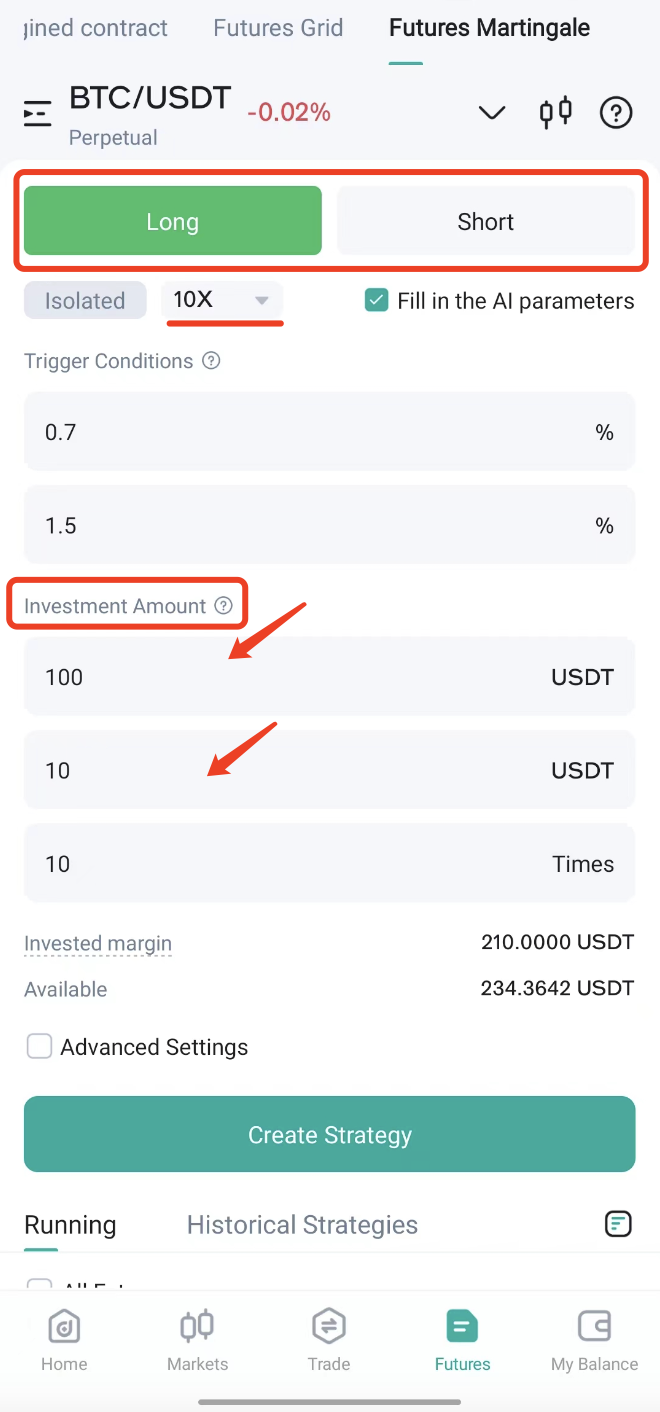Open the trading pair list menu icon

click(37, 114)
